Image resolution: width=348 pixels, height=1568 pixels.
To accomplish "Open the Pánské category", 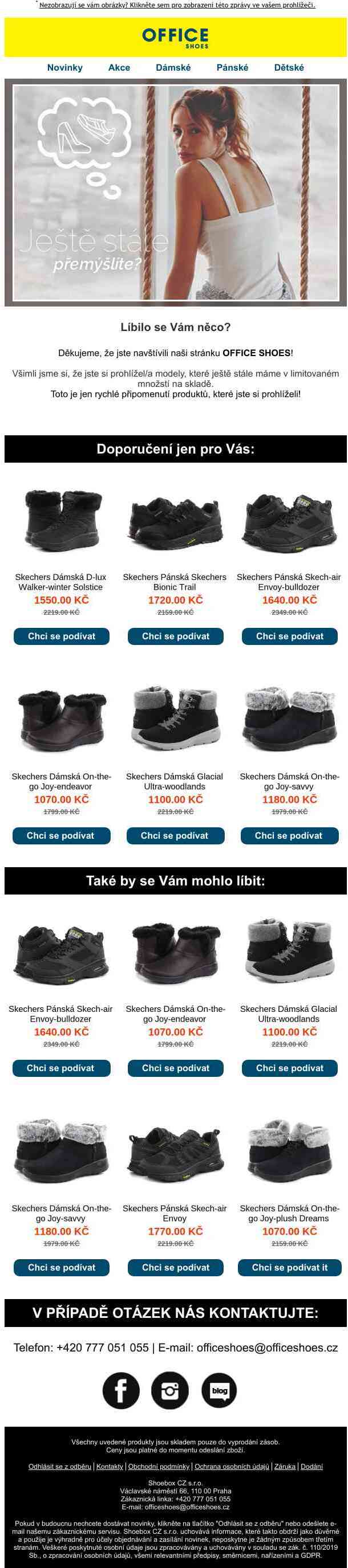I will (x=232, y=68).
